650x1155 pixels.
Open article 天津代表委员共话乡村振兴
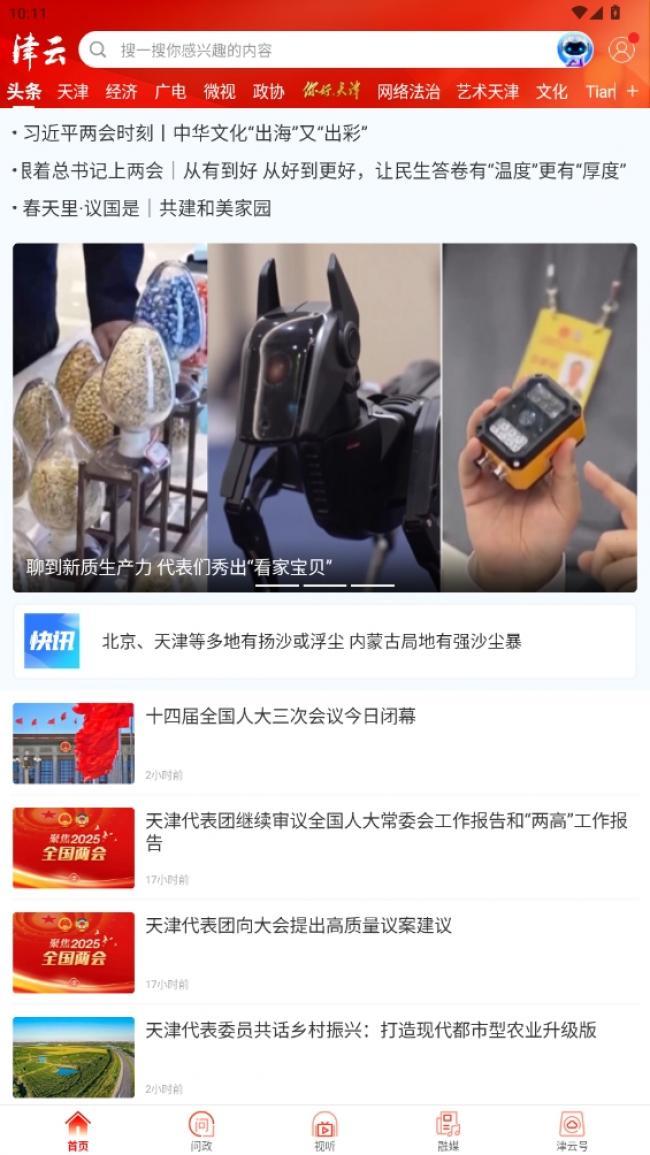pos(370,1030)
